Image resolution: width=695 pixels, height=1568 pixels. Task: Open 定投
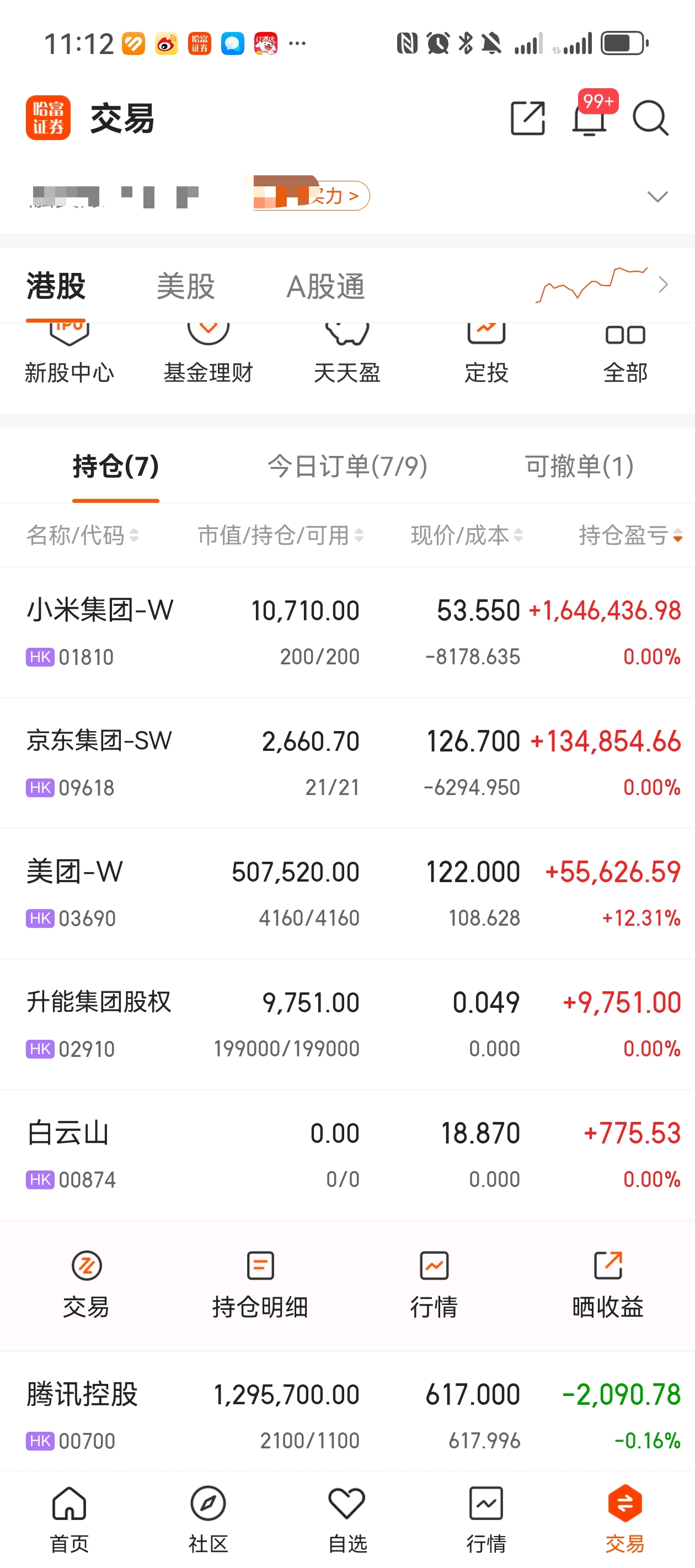click(x=486, y=356)
